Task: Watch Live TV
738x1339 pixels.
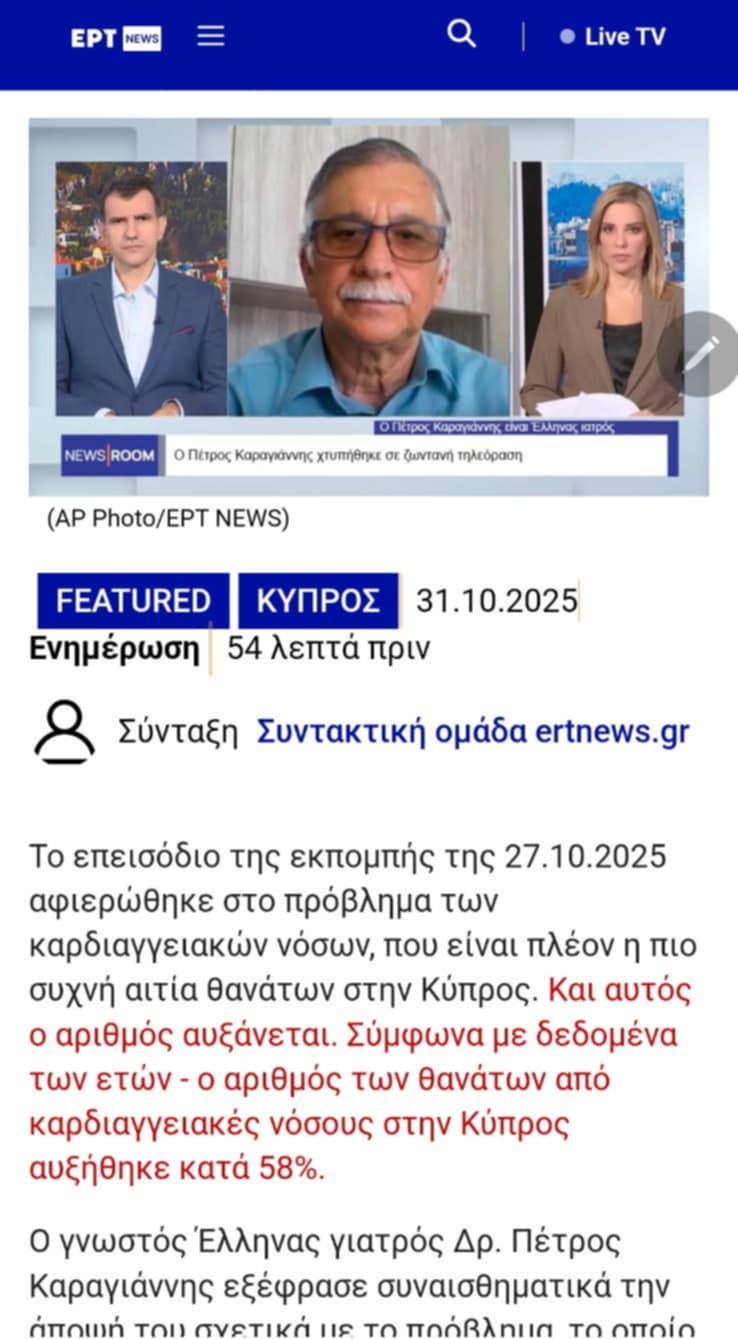Action: tap(612, 37)
